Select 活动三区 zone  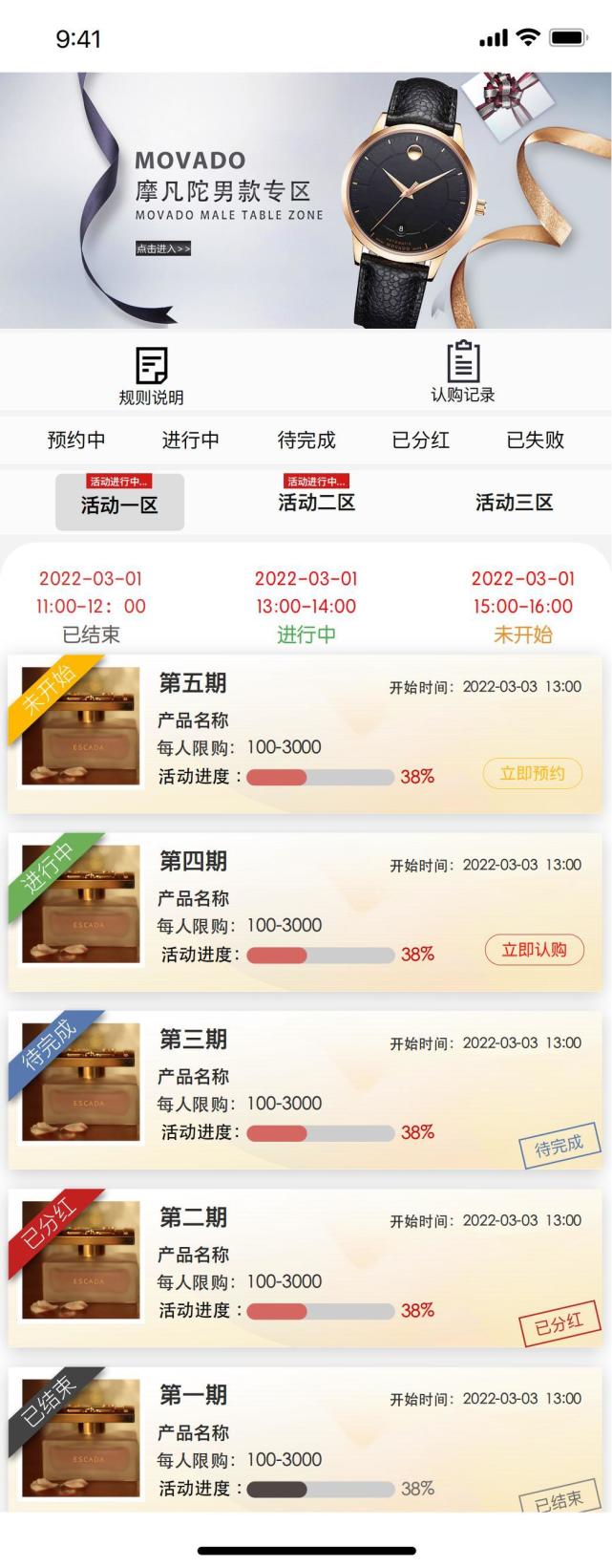[x=514, y=502]
